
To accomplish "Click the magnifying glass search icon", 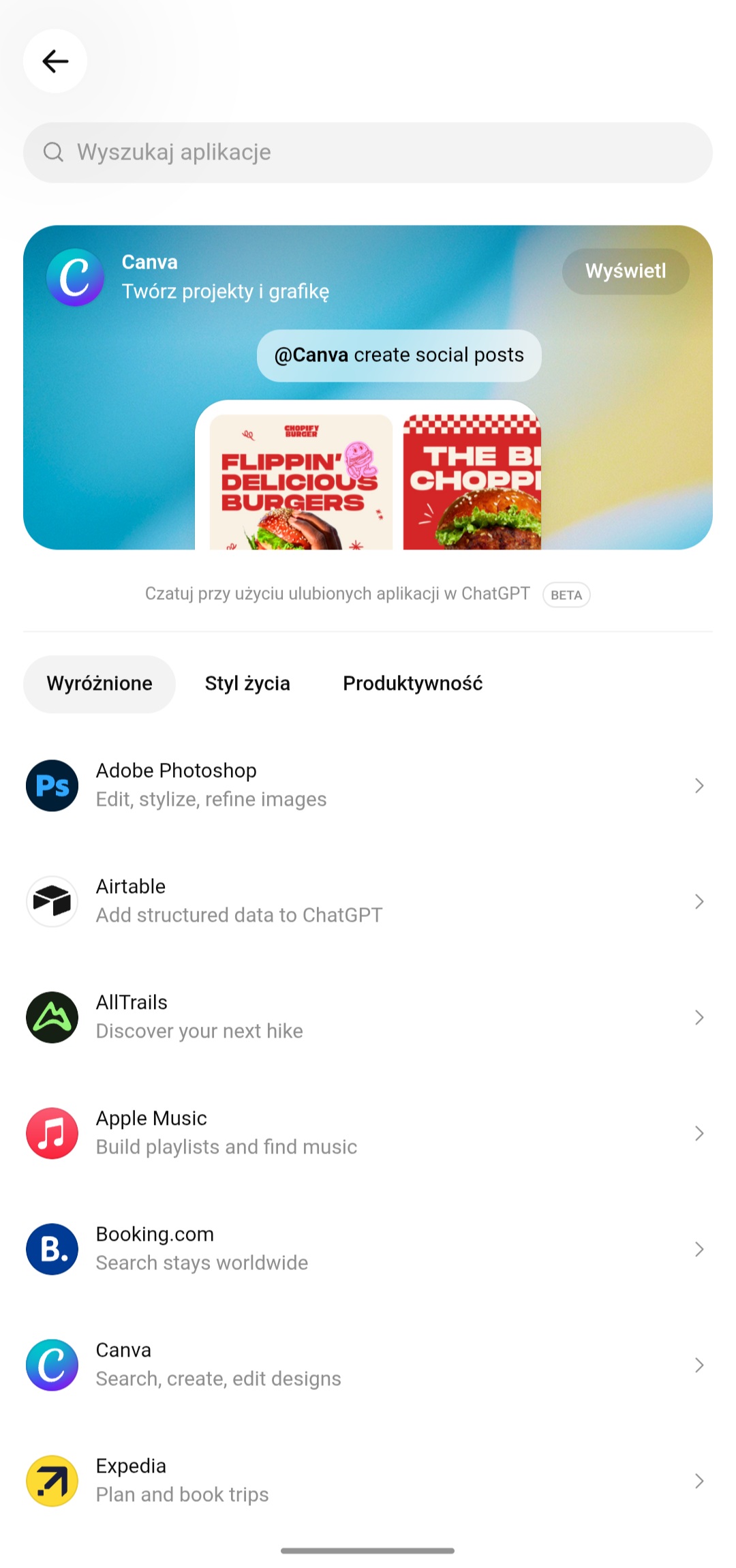I will 54,152.
